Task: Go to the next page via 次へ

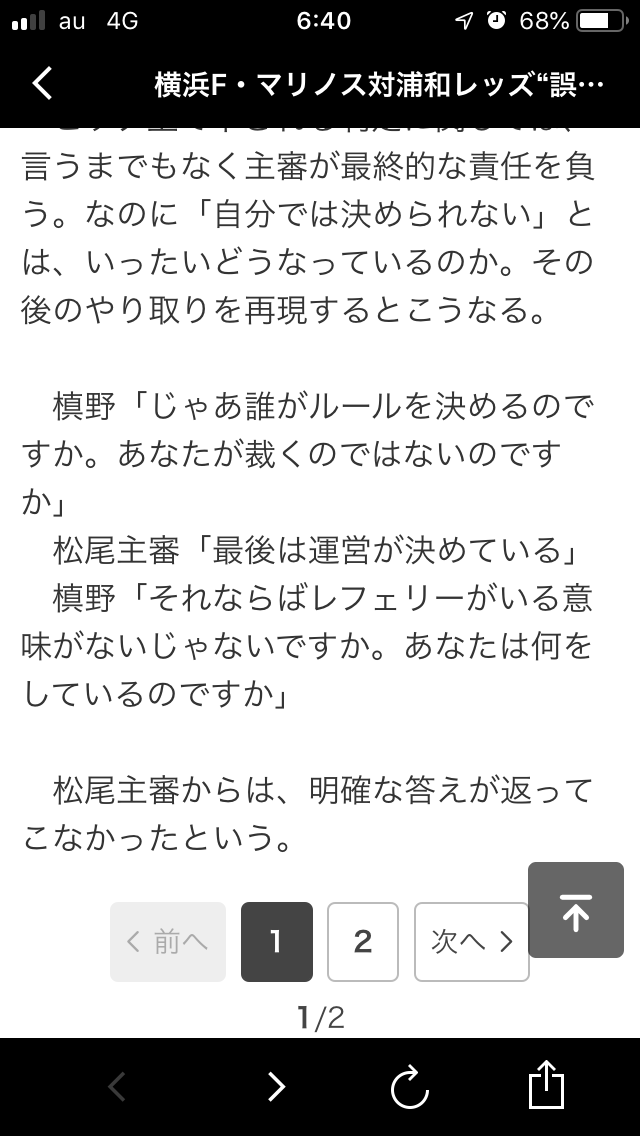Action: tap(471, 941)
